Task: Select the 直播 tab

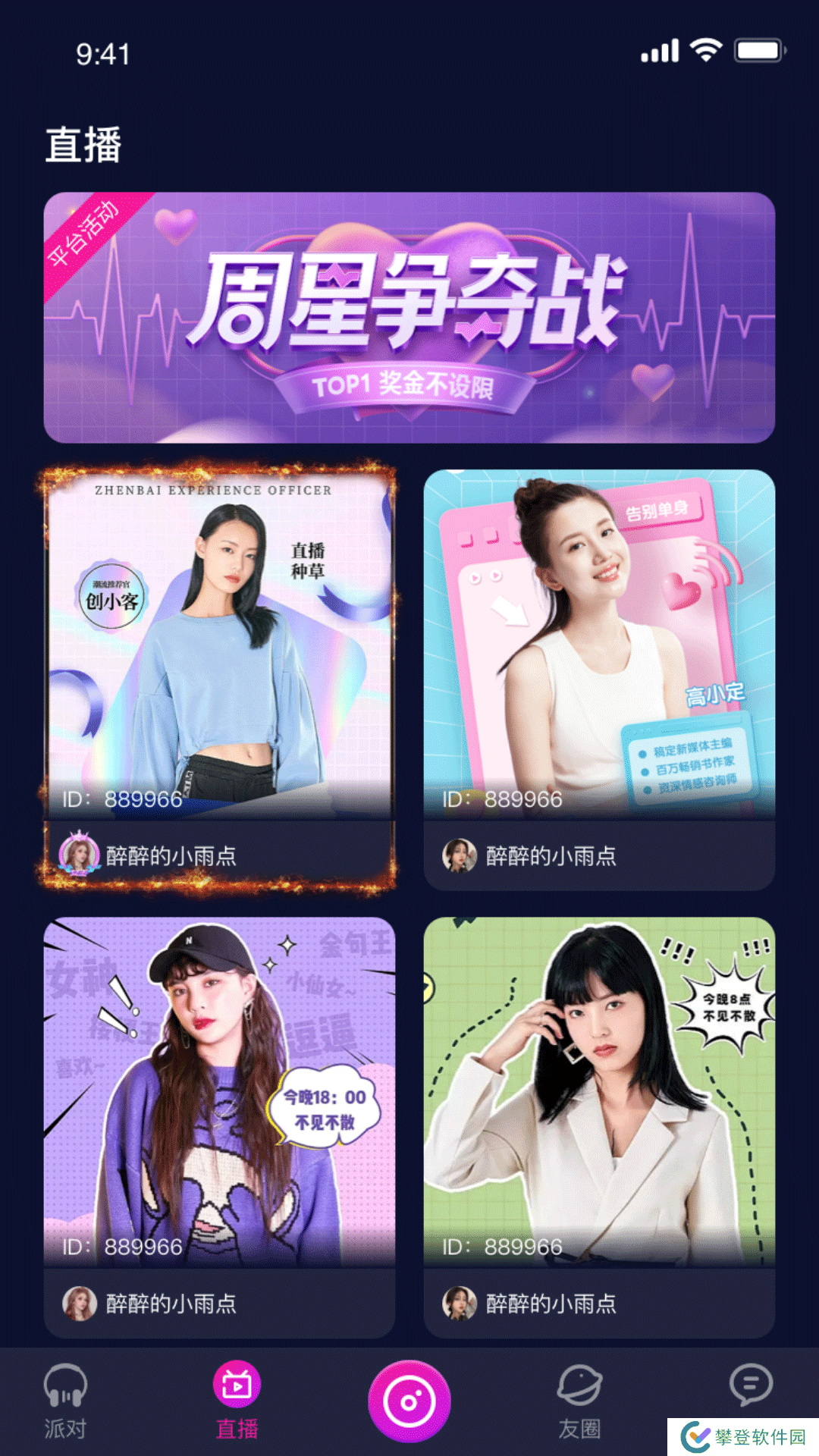Action: [x=237, y=1401]
